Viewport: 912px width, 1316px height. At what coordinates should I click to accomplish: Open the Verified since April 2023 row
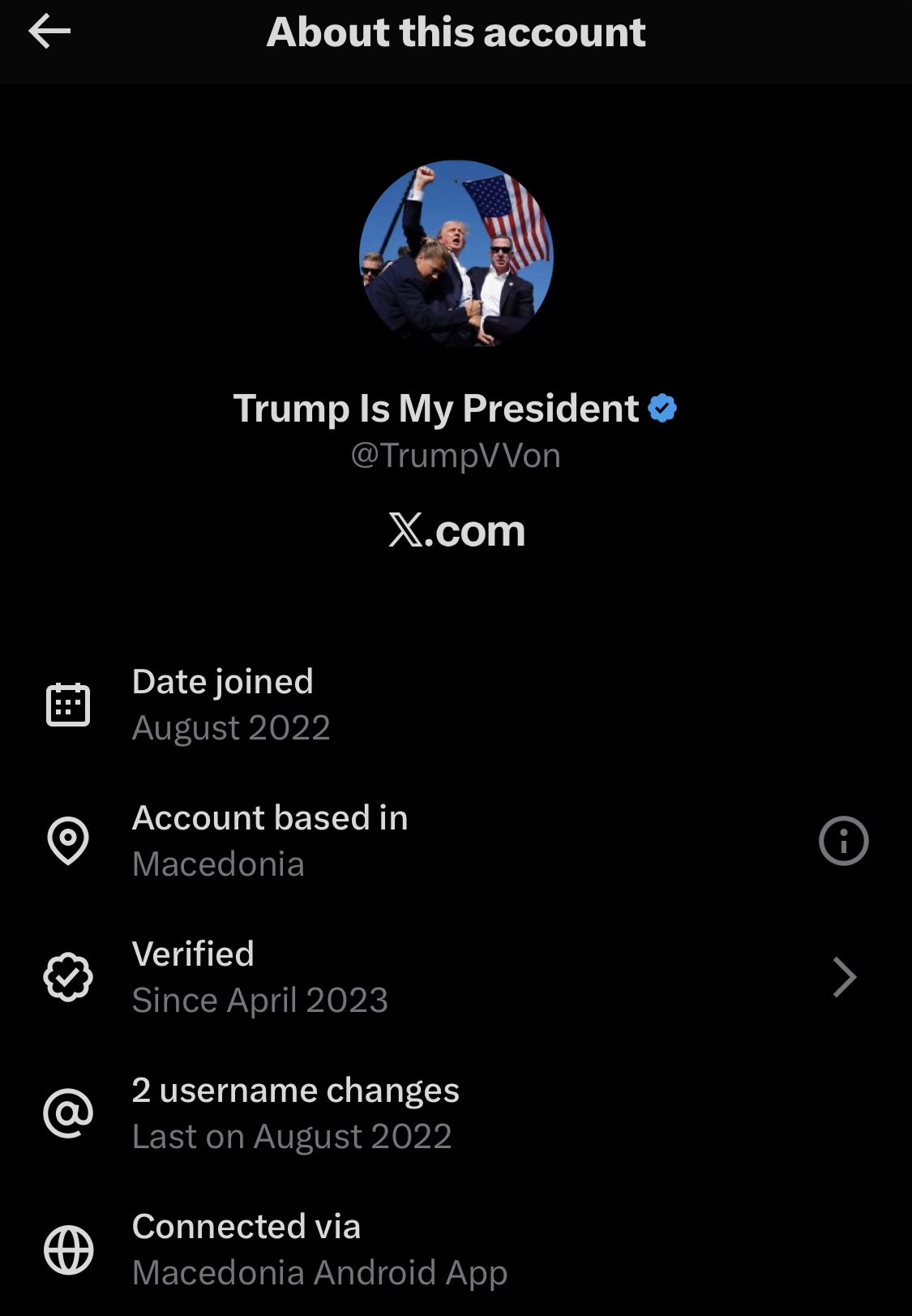pyautogui.click(x=454, y=976)
